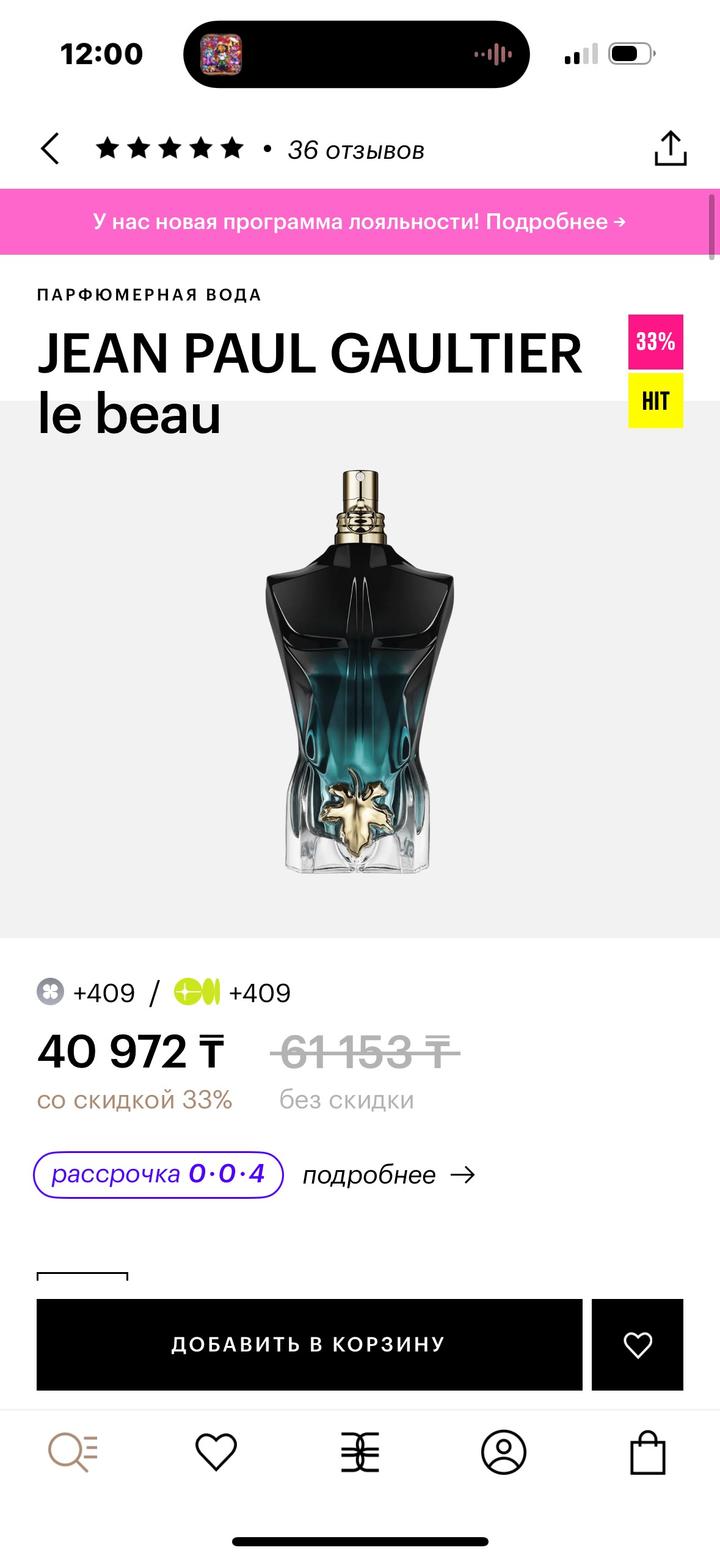Open the home logo tab
This screenshot has width=720, height=1561.
(360, 1452)
